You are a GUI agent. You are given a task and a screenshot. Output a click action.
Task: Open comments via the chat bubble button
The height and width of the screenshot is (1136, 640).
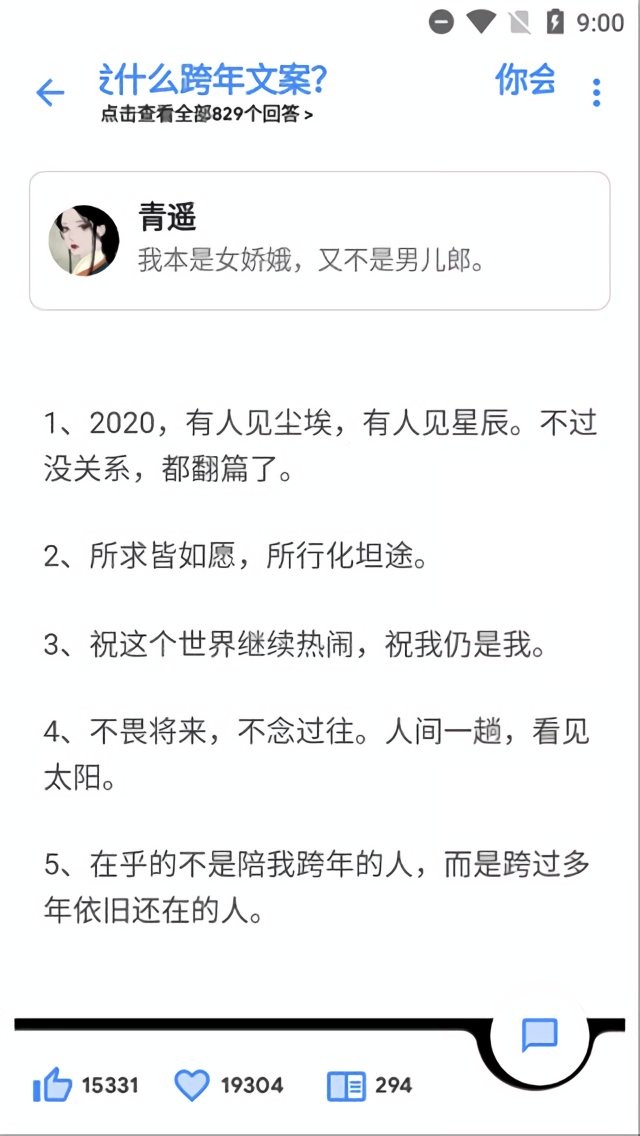click(x=540, y=1035)
